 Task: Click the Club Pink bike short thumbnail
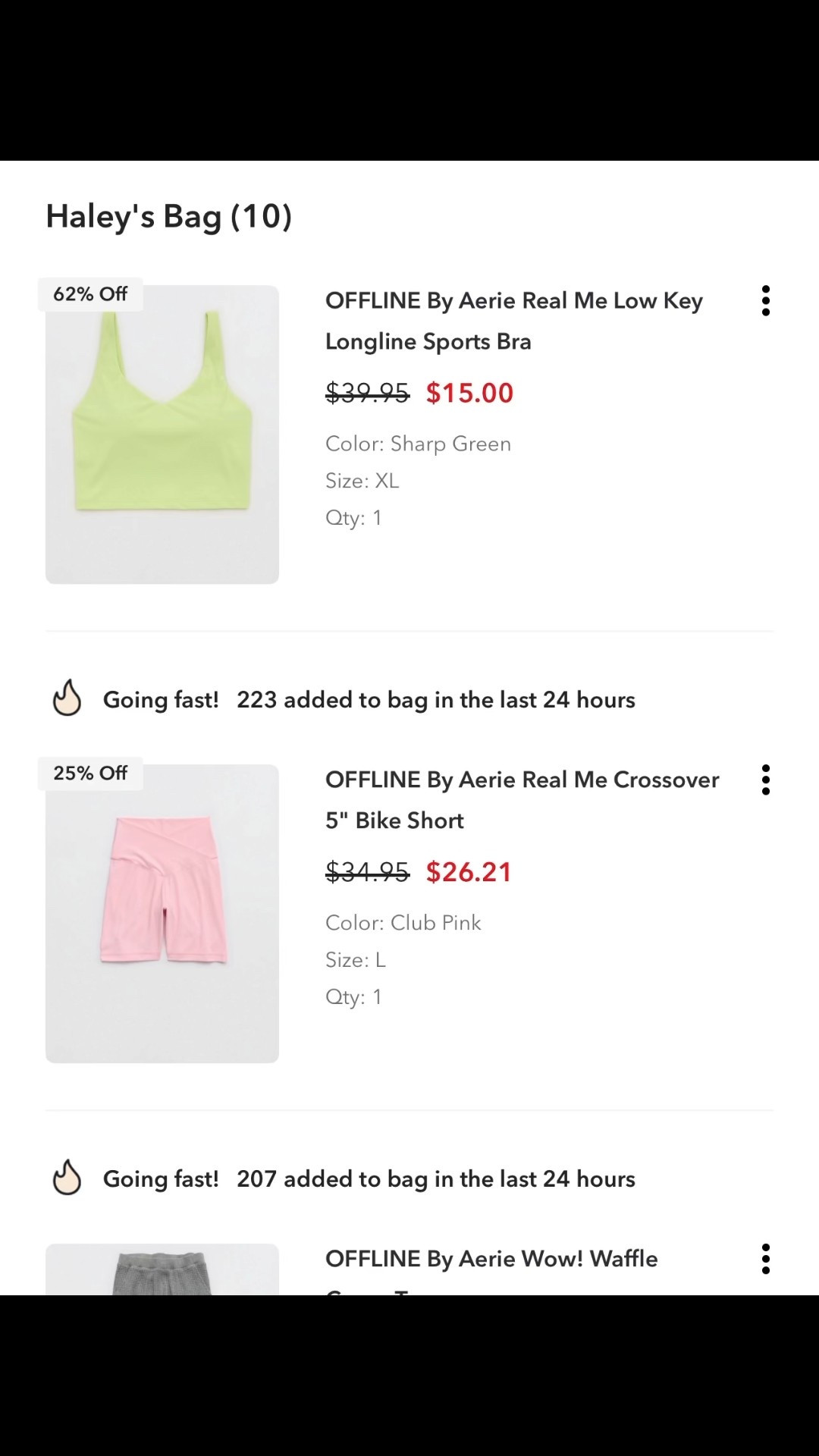162,912
